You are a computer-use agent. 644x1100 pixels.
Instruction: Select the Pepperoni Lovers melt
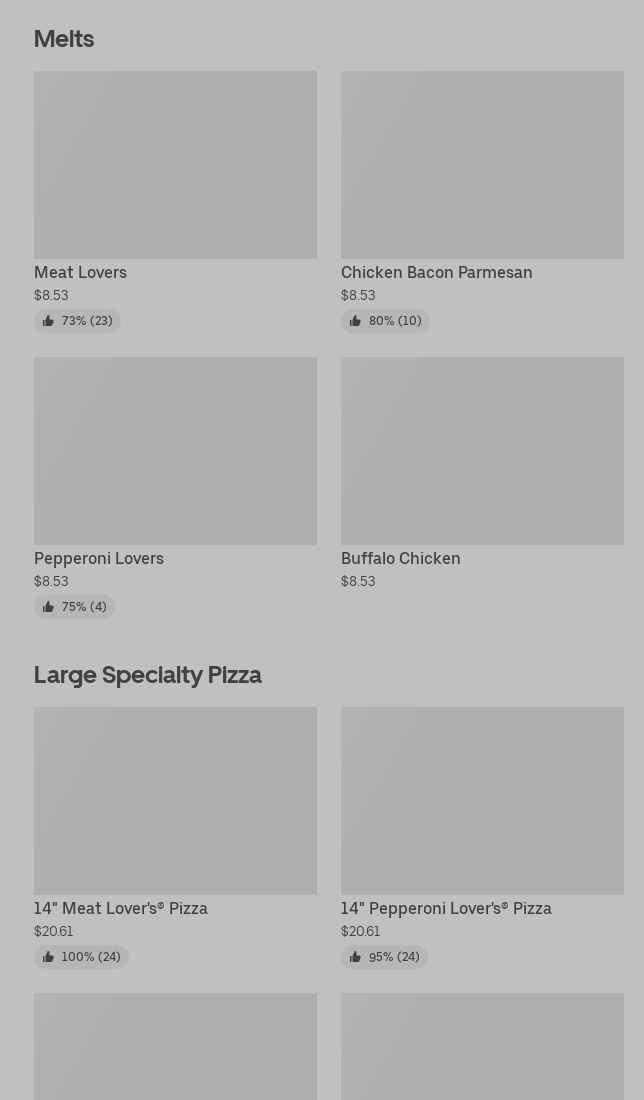175,451
